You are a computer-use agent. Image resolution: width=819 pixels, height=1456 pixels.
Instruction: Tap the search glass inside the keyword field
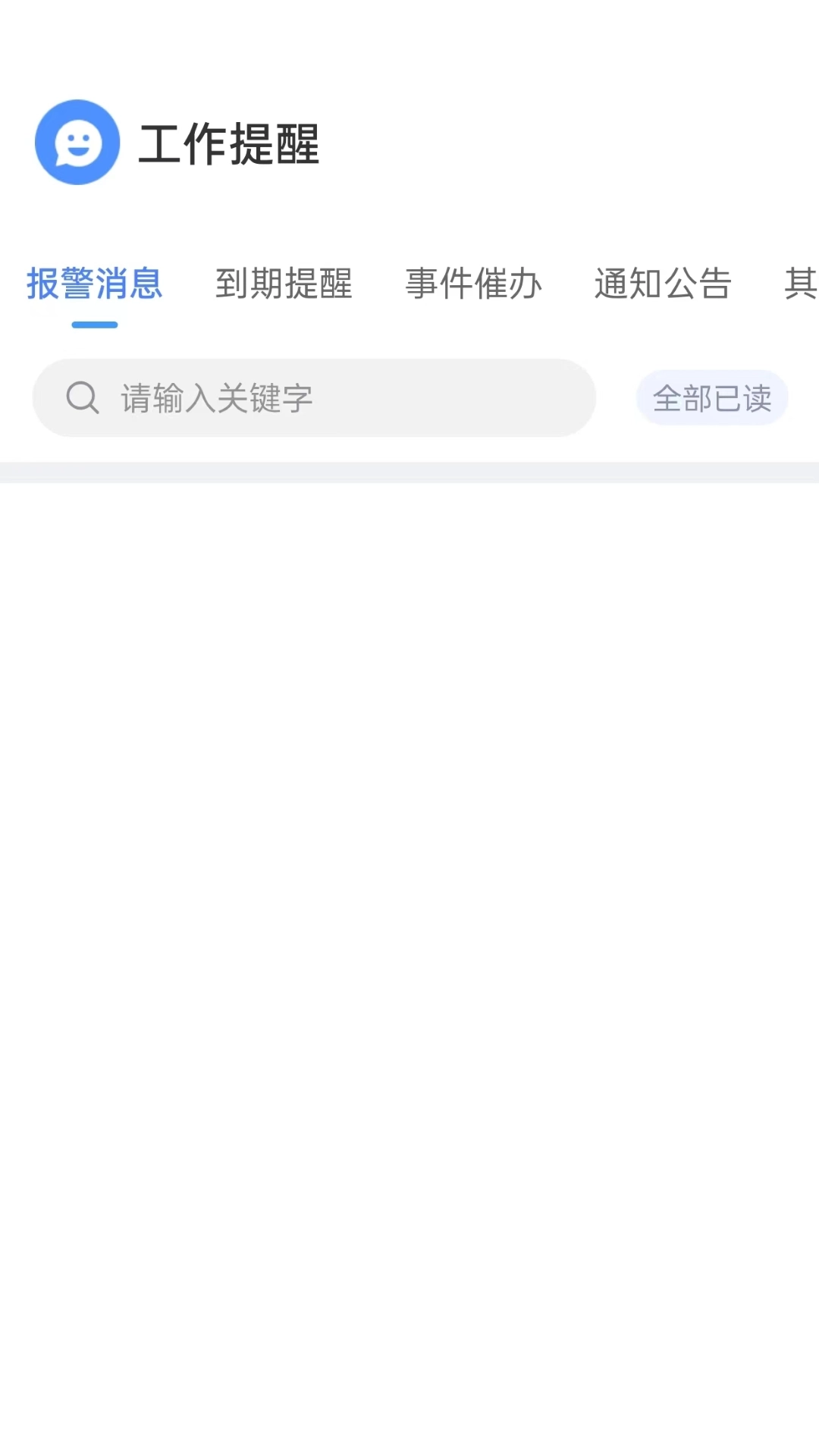coord(83,397)
